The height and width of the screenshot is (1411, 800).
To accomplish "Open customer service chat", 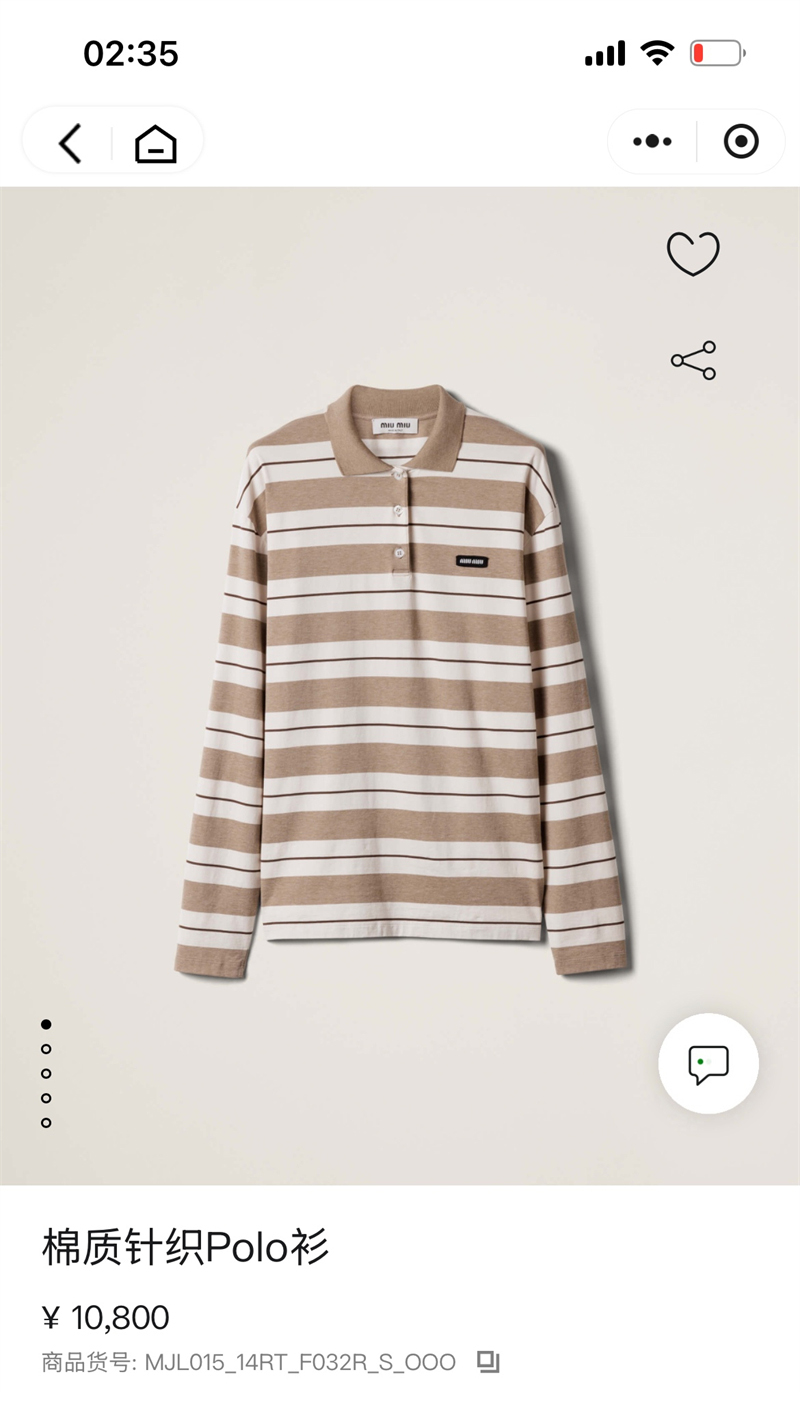I will point(708,1064).
